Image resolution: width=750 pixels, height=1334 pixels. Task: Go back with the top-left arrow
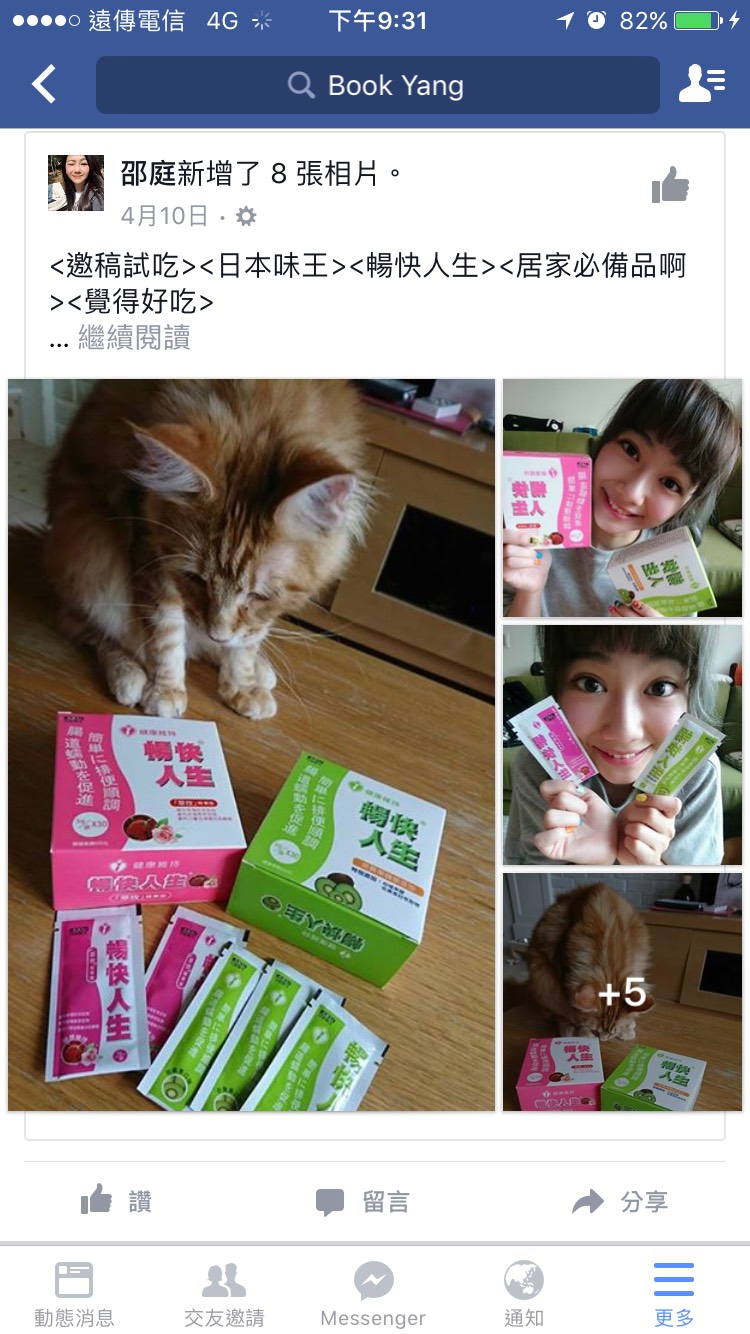click(x=44, y=85)
